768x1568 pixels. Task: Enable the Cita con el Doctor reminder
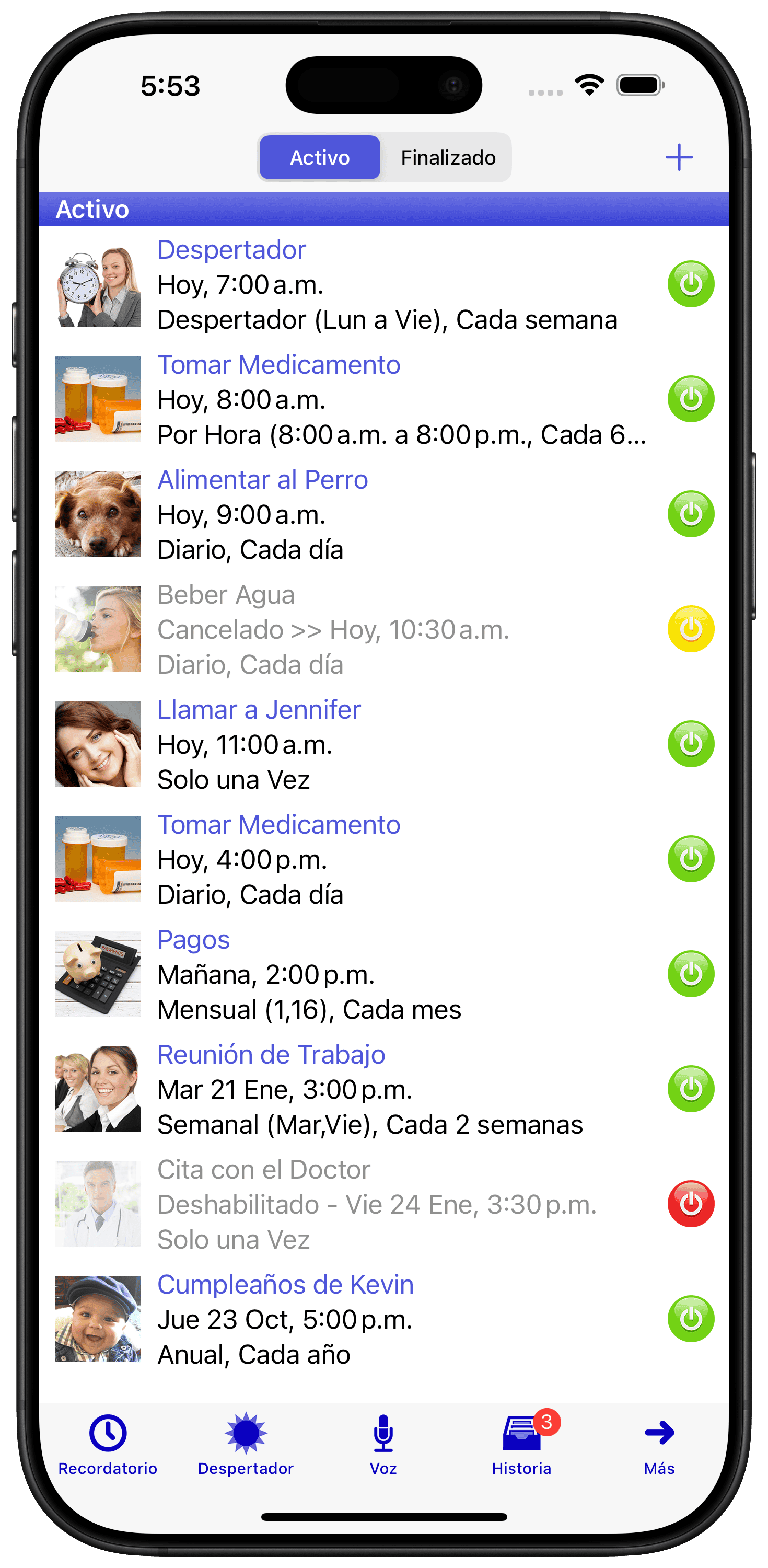pos(691,1205)
